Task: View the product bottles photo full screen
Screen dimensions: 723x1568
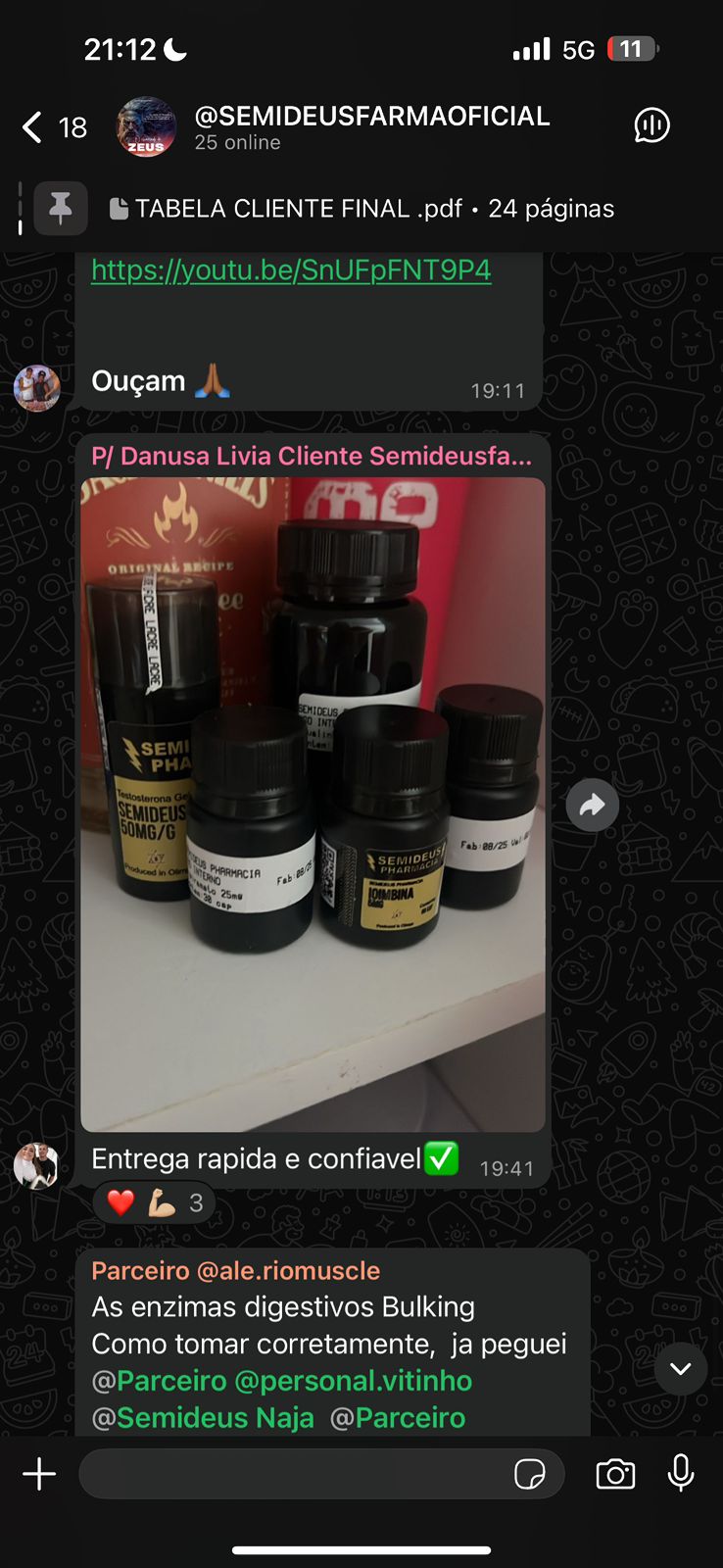Action: tap(313, 804)
